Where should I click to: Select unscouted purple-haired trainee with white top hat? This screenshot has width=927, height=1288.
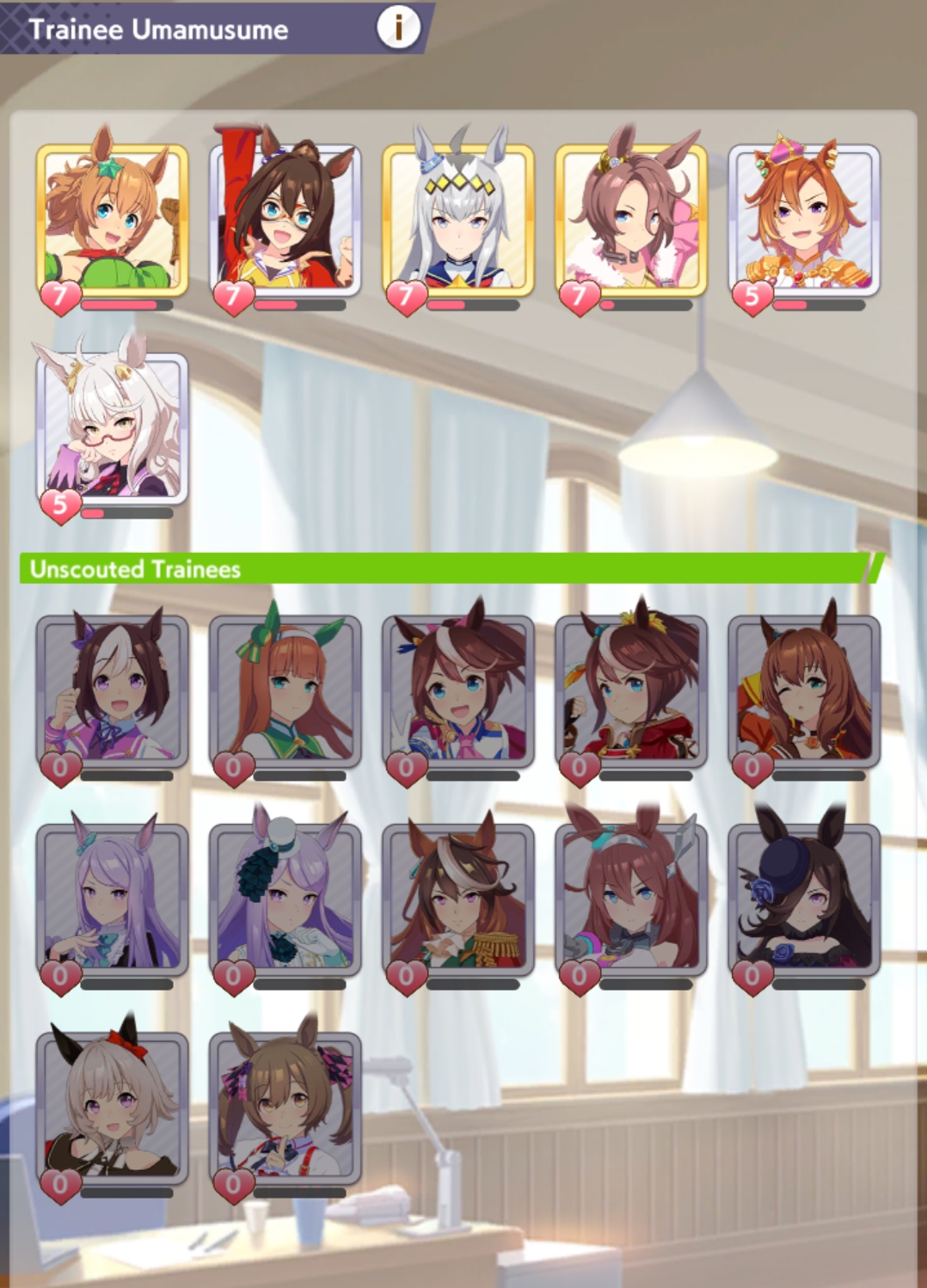(x=285, y=899)
